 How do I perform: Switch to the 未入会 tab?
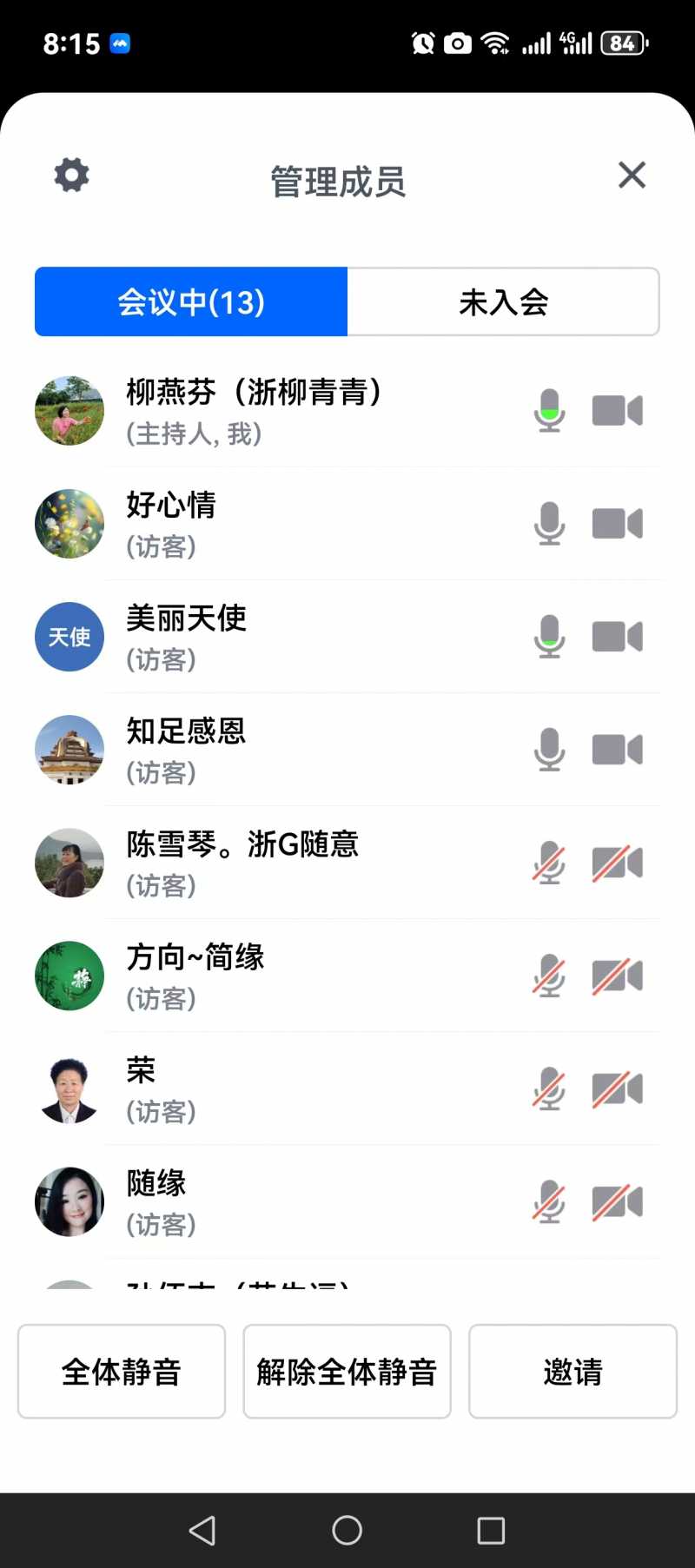point(503,301)
